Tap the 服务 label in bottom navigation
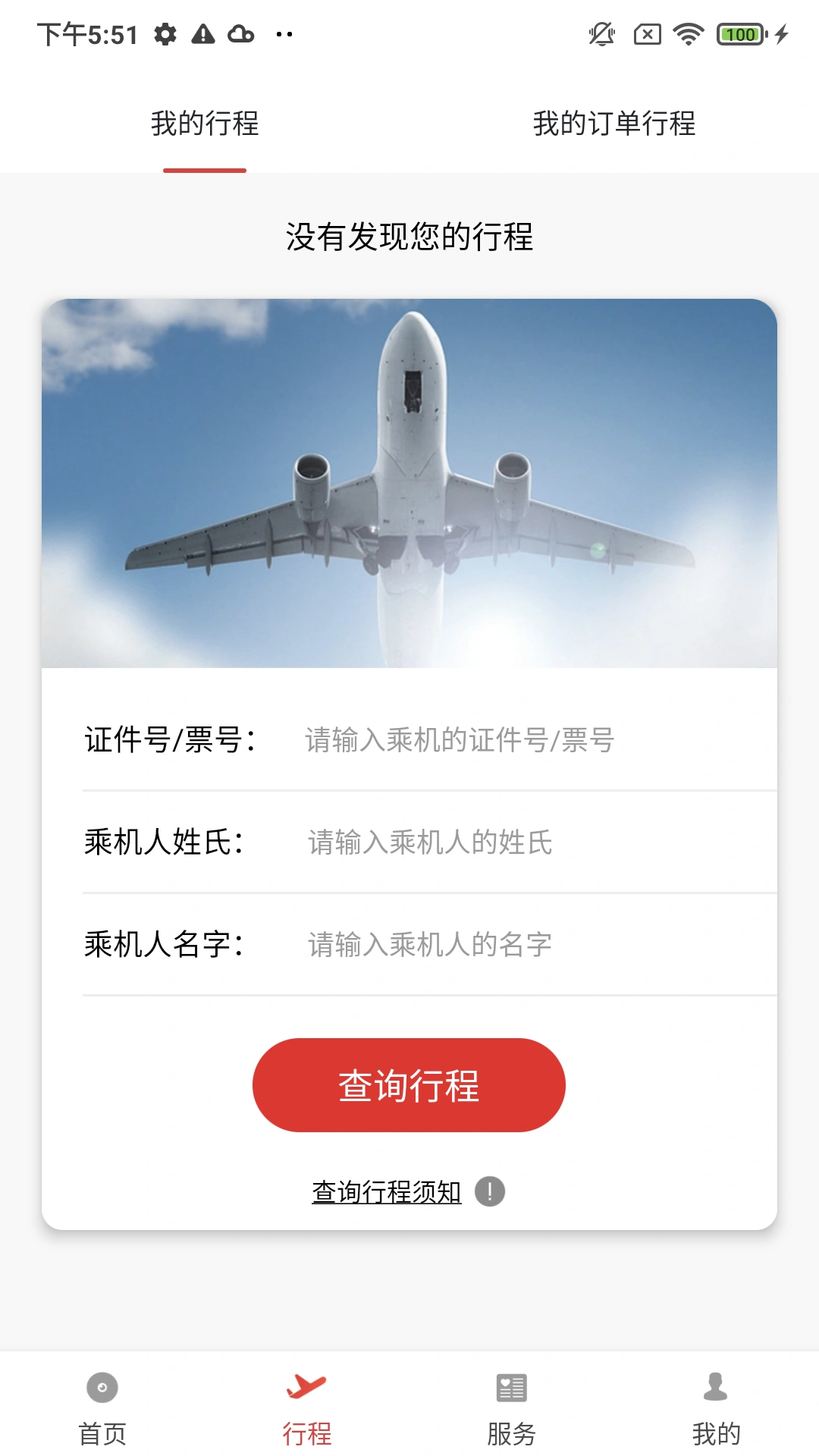819x1456 pixels. [510, 1433]
